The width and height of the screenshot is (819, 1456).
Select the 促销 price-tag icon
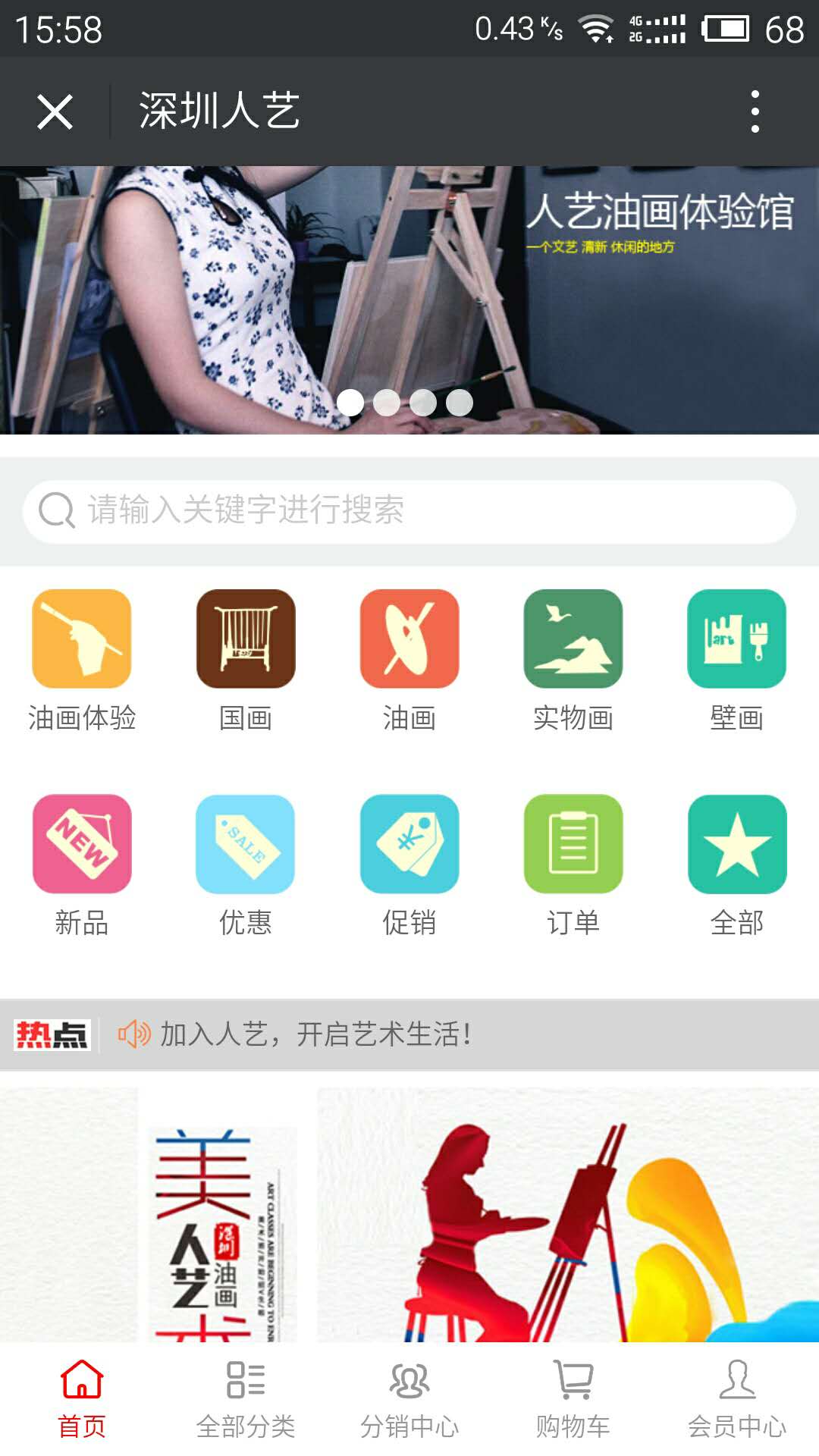(409, 844)
